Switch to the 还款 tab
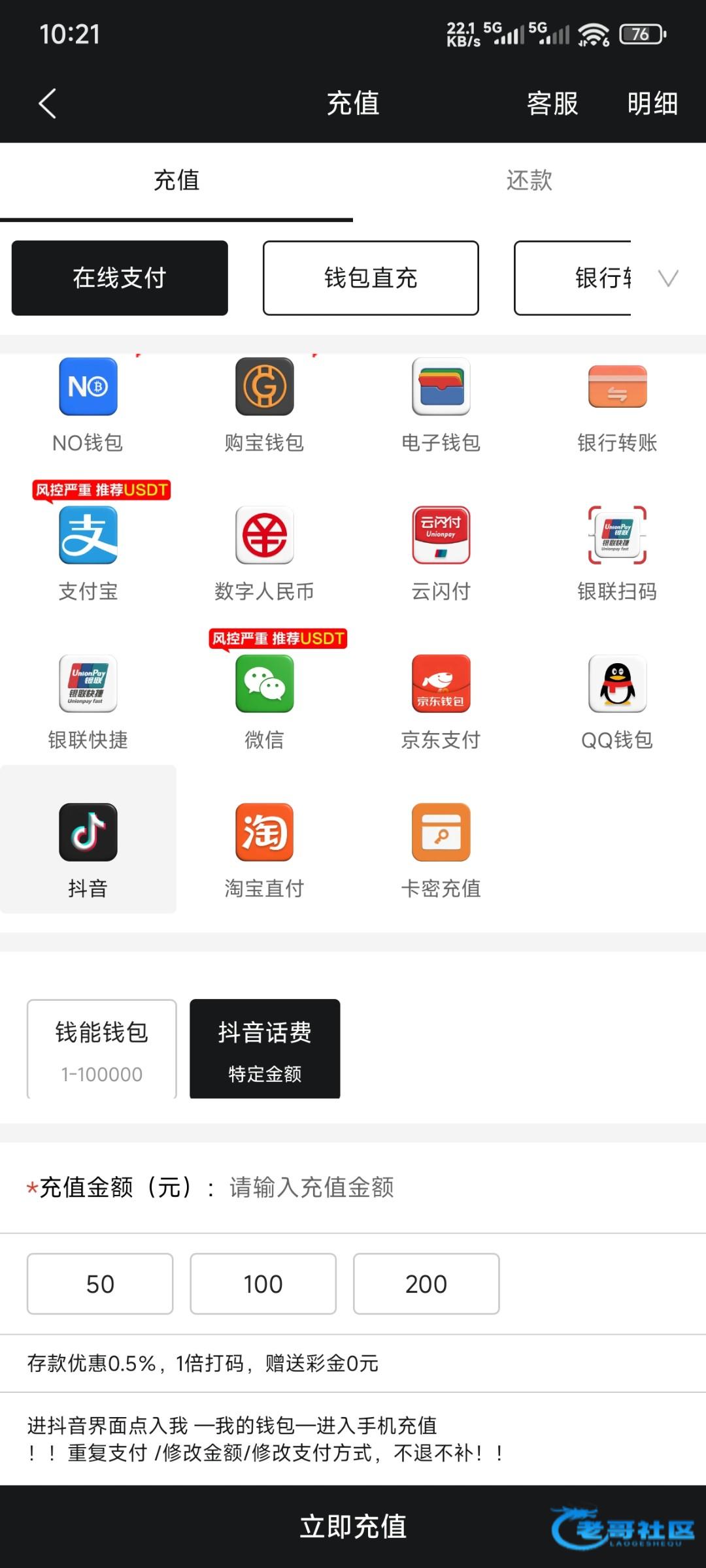Viewport: 706px width, 1568px height. pos(529,180)
